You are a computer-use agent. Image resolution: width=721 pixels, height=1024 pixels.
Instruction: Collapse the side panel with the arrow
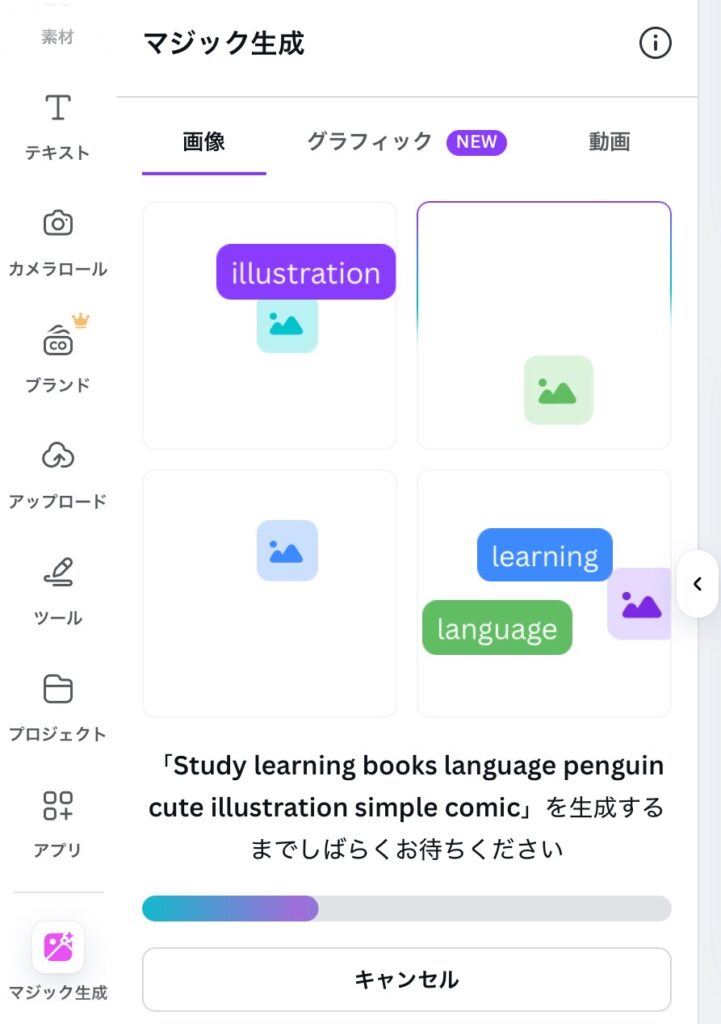pyautogui.click(x=697, y=584)
